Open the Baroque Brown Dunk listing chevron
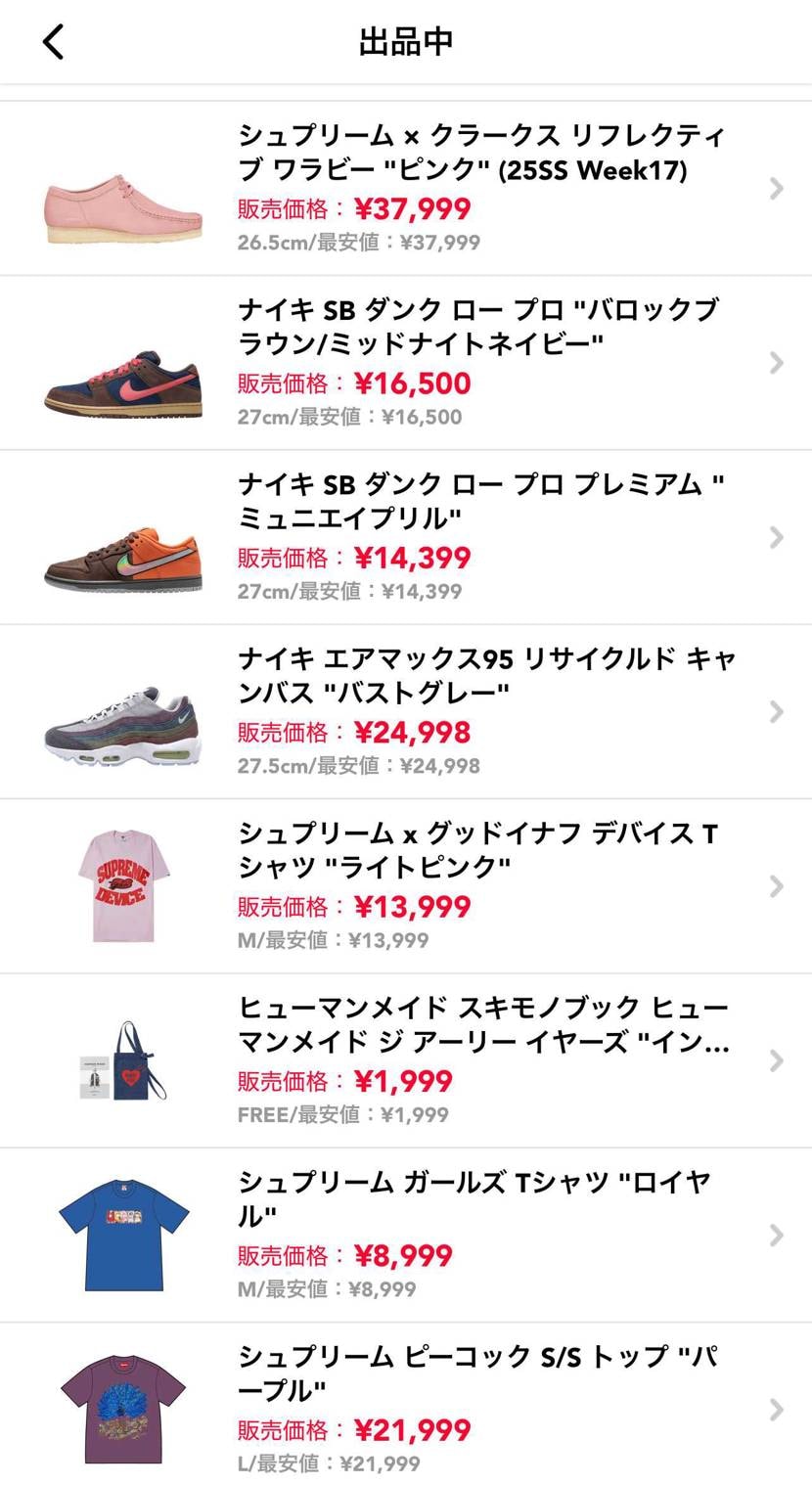Screen dimensions: 812x1485 coord(774,362)
